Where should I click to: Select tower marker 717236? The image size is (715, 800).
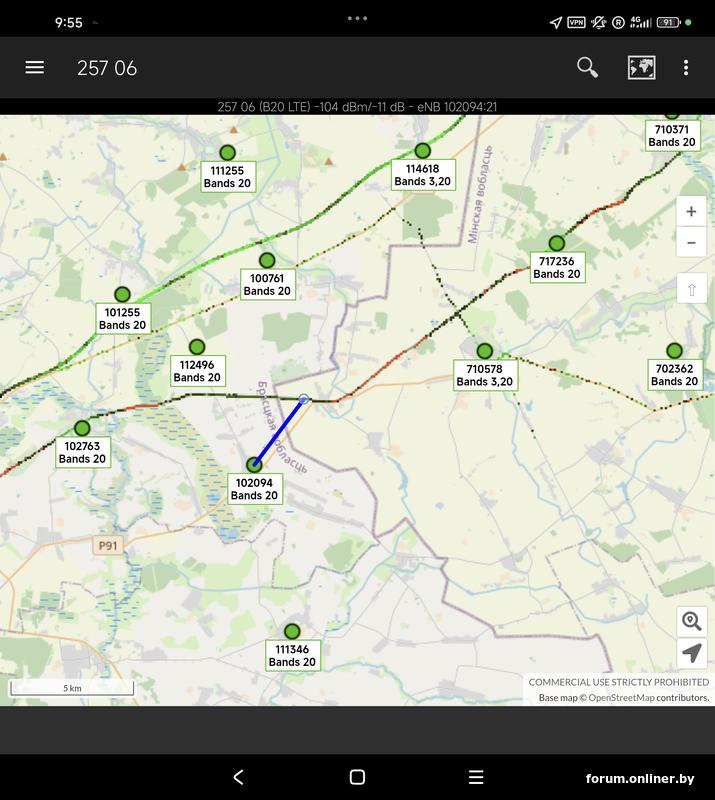click(x=557, y=243)
